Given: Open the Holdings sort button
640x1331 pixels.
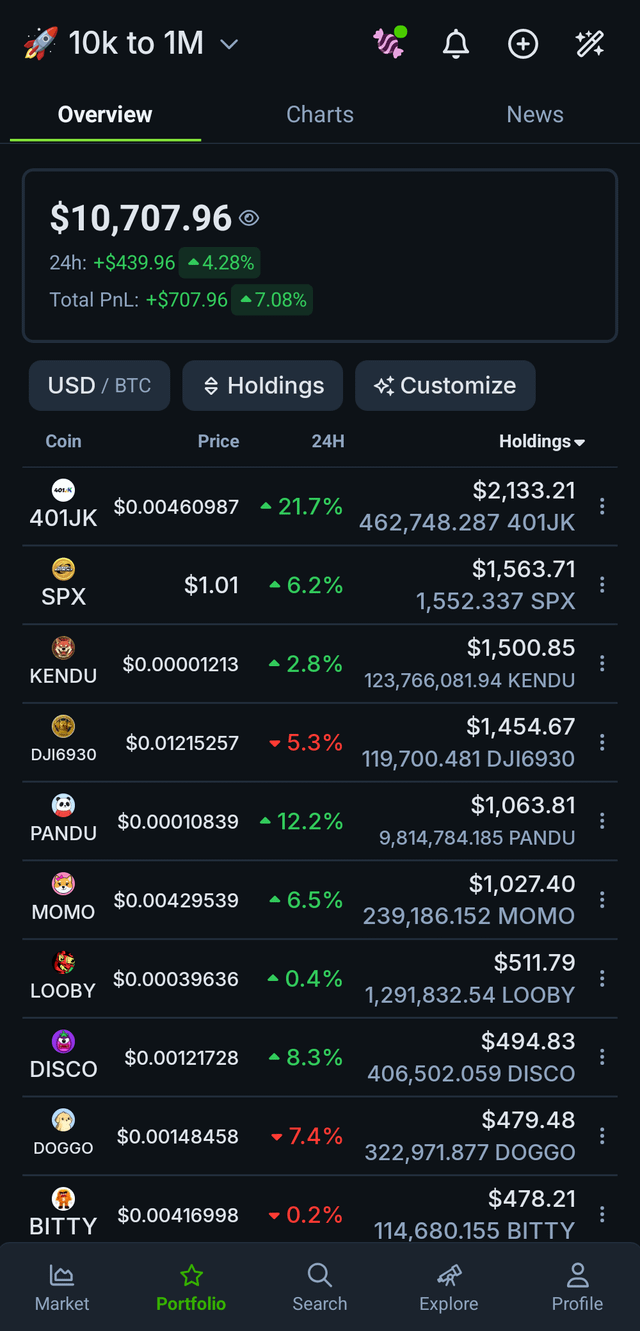Looking at the screenshot, I should [263, 386].
